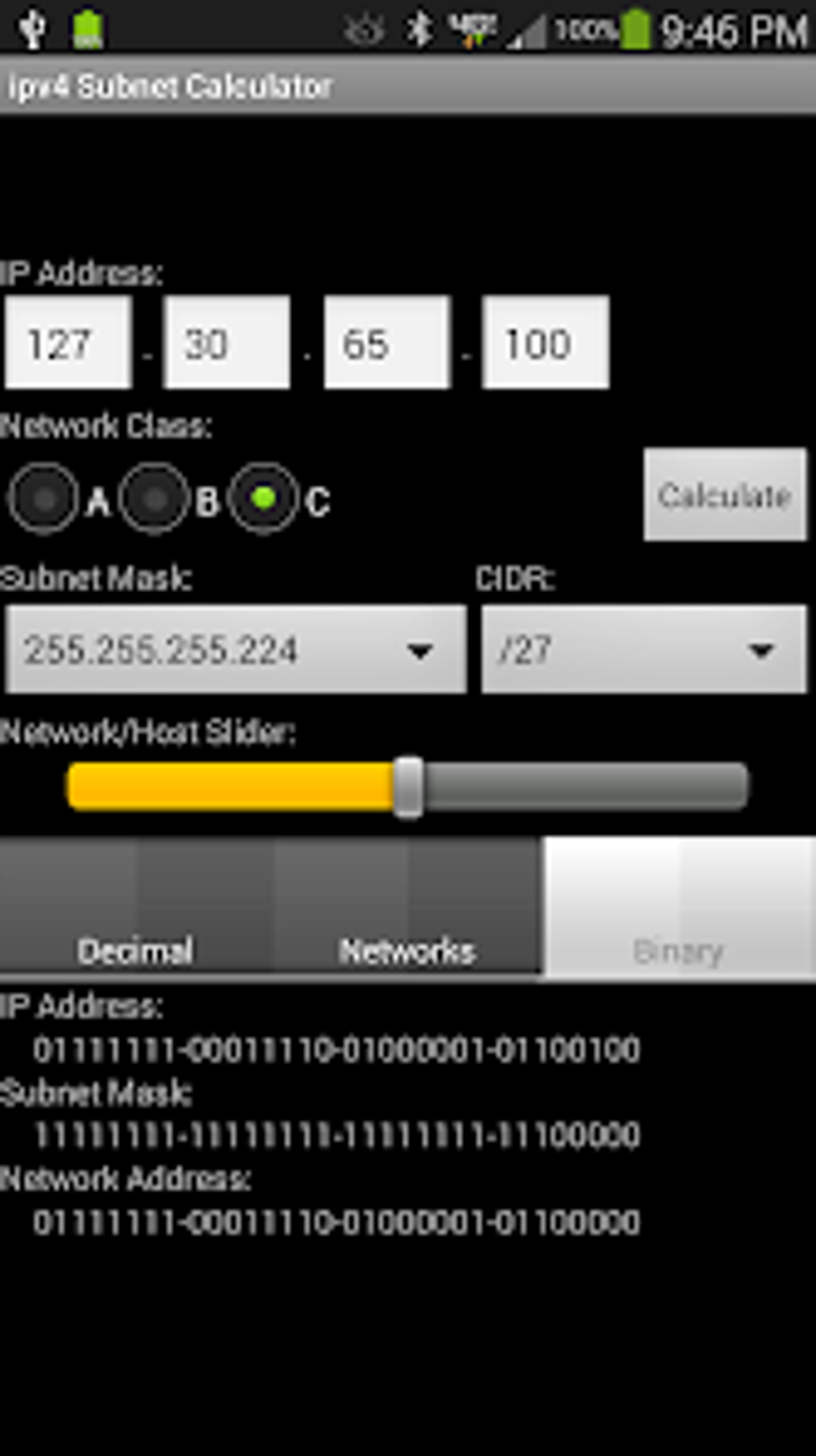816x1456 pixels.
Task: Focus the fourth IP octet field showing 100
Action: pos(546,343)
